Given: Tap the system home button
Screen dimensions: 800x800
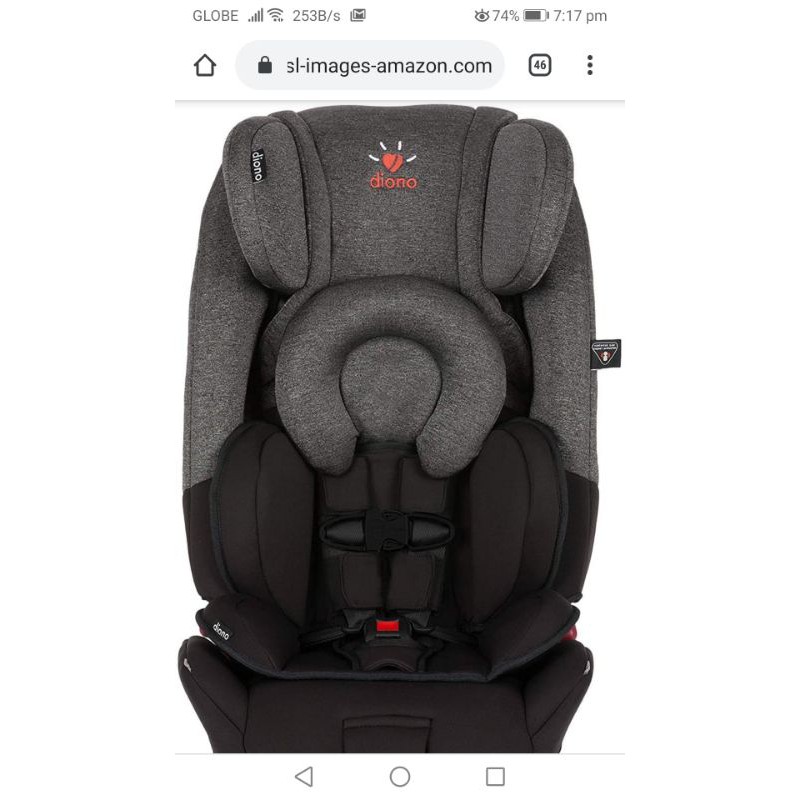Looking at the screenshot, I should coord(400,777).
